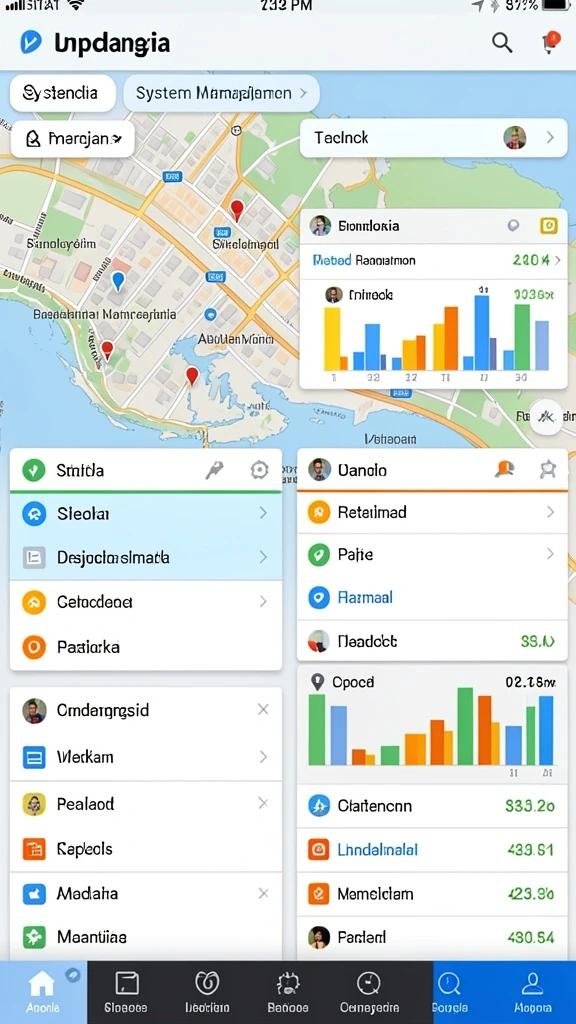The image size is (576, 1024).
Task: Open the notifications bell with red badge
Action: (550, 42)
